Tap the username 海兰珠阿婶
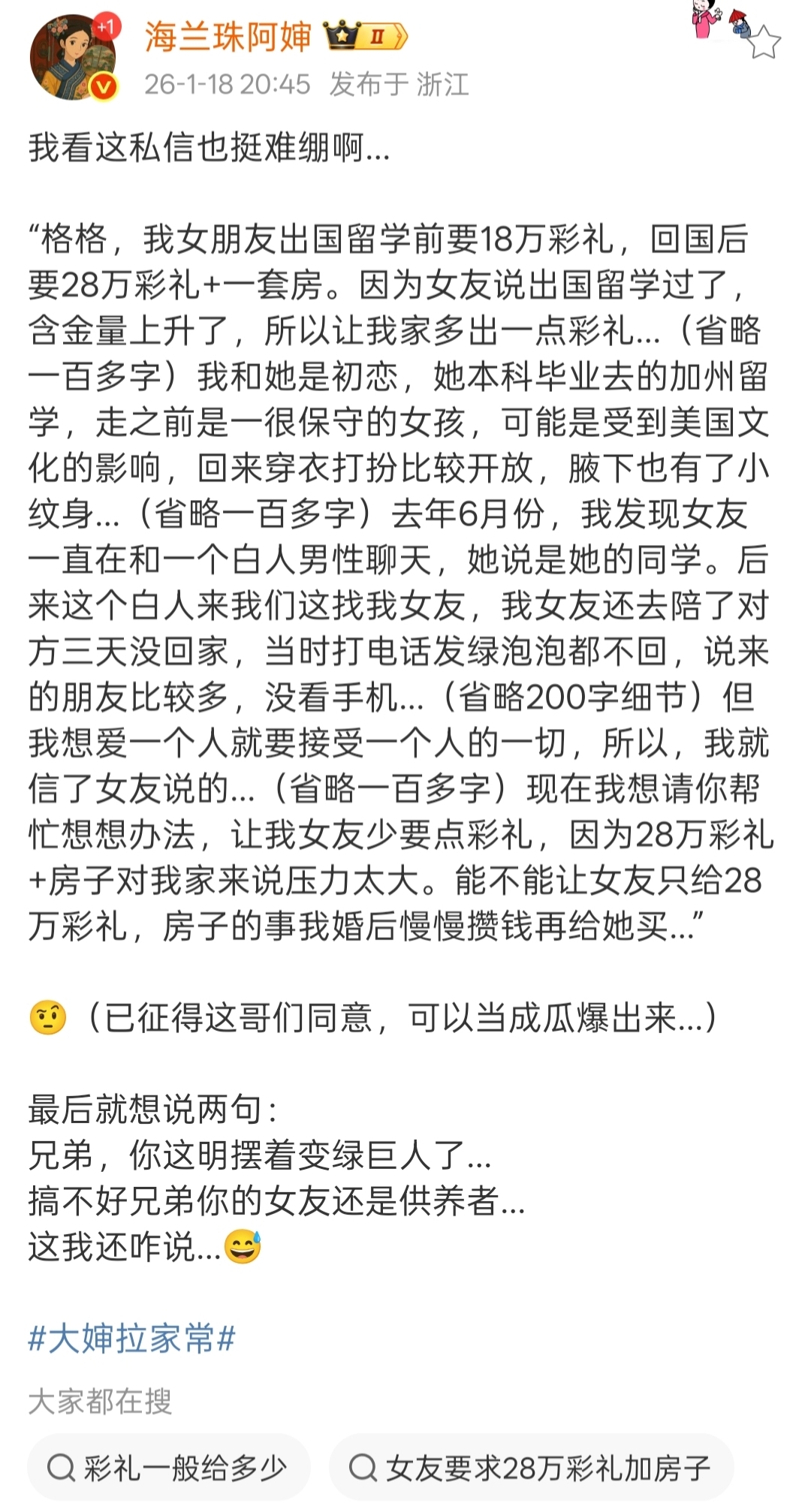This screenshot has height=1512, width=811. pyautogui.click(x=228, y=36)
